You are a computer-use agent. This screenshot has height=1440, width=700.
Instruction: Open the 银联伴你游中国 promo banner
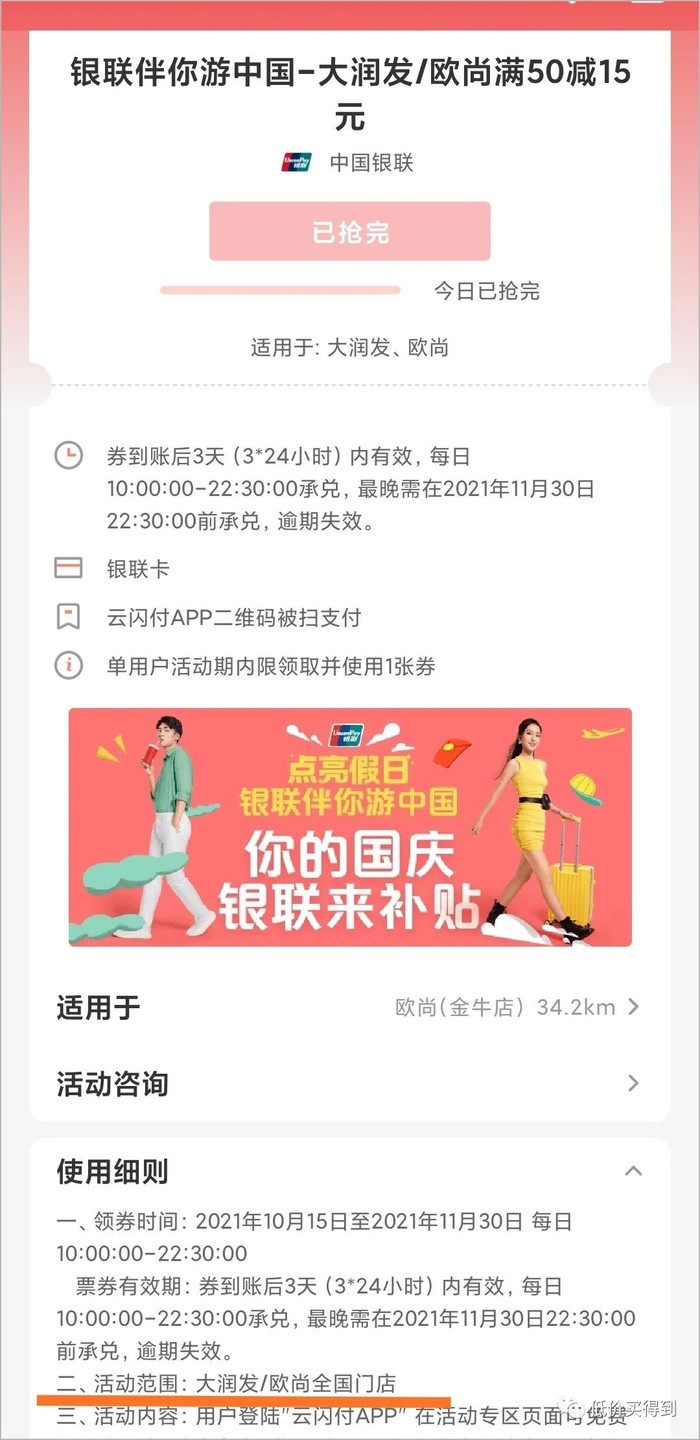pyautogui.click(x=350, y=827)
